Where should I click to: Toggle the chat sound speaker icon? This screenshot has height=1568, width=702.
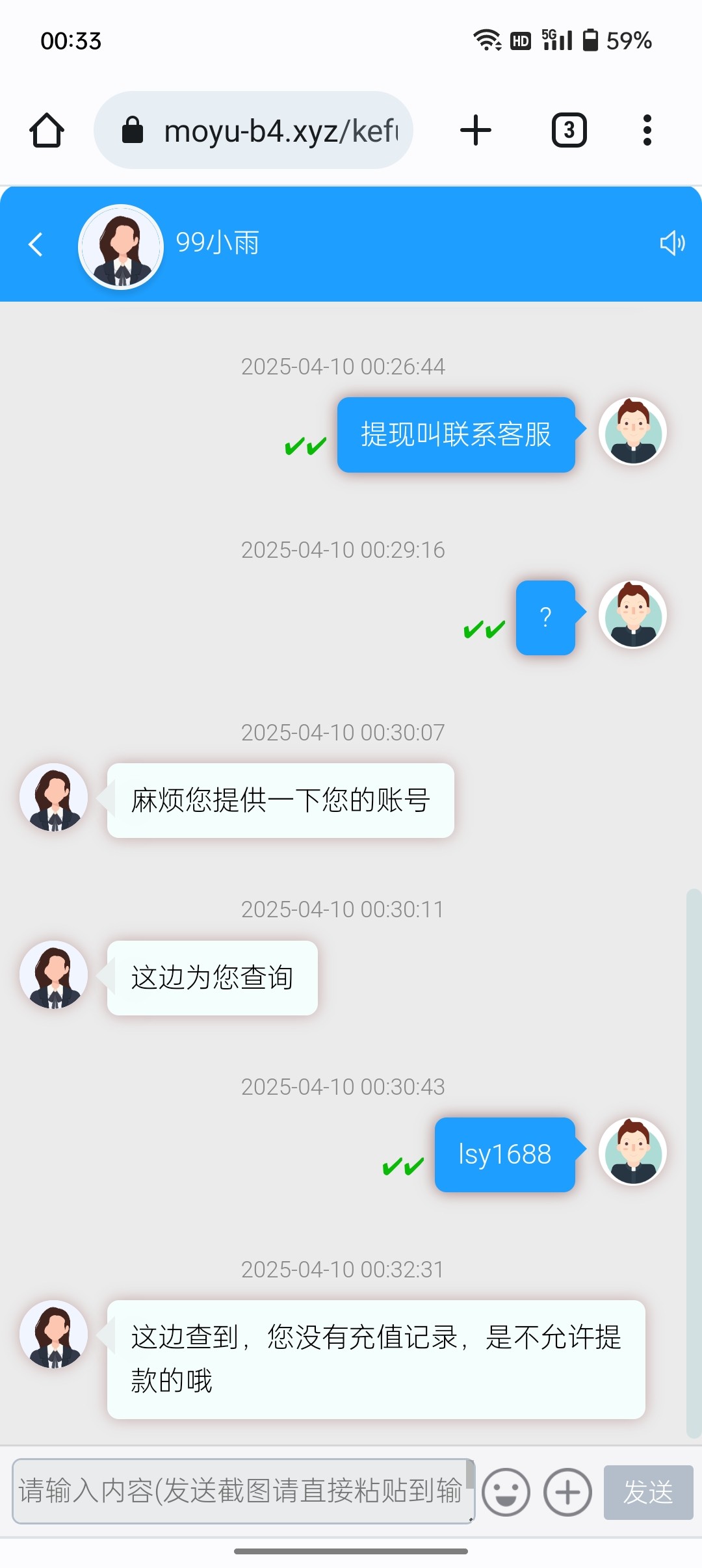(672, 243)
